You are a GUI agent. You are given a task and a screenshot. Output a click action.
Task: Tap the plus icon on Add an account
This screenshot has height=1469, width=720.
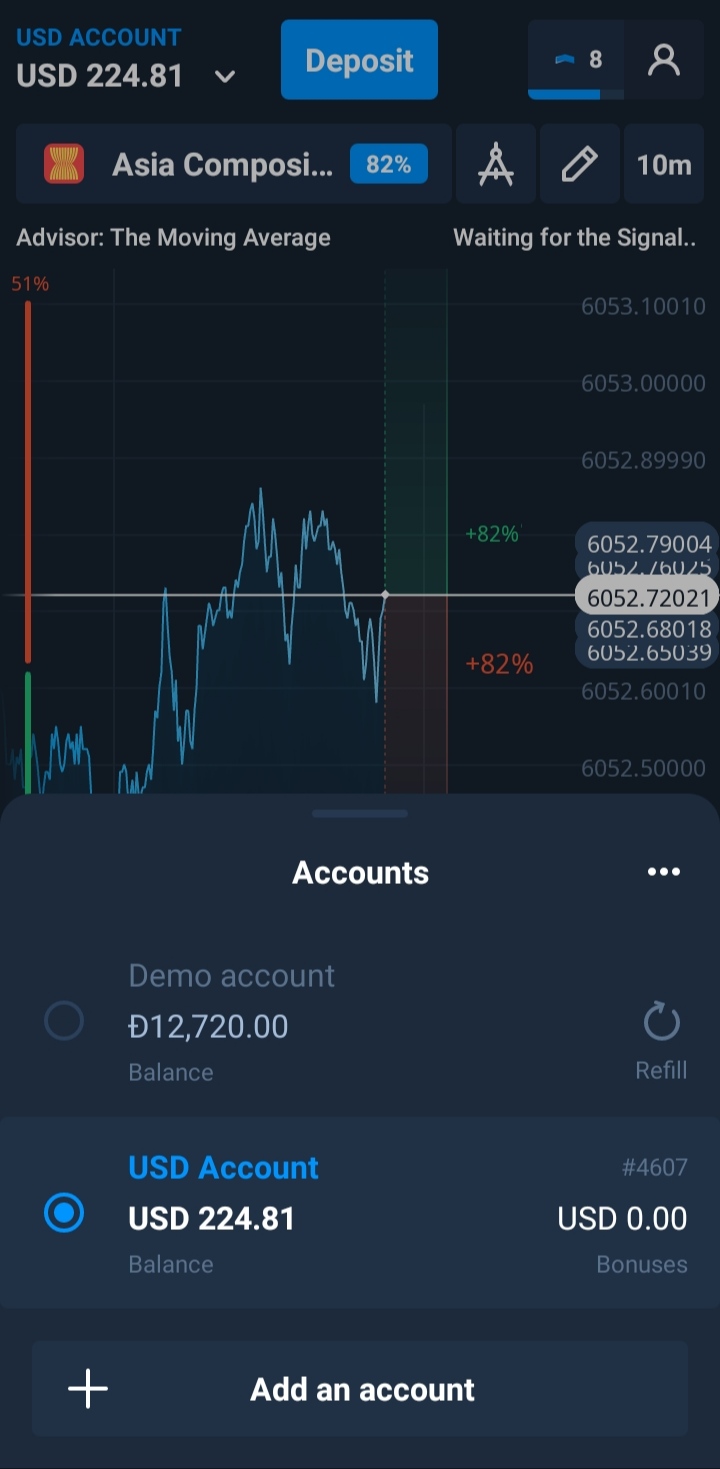tap(88, 1388)
